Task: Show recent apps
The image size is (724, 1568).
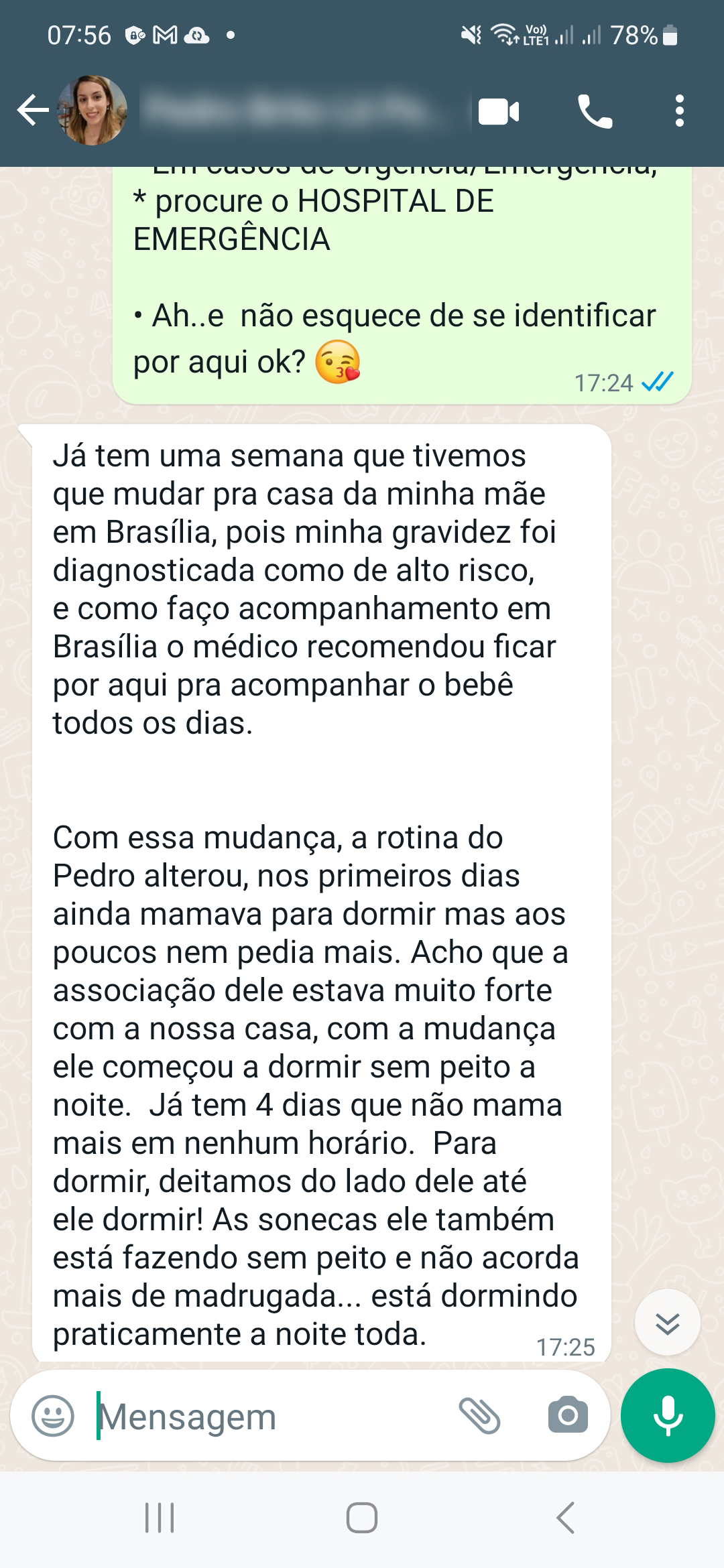Action: pyautogui.click(x=160, y=1518)
